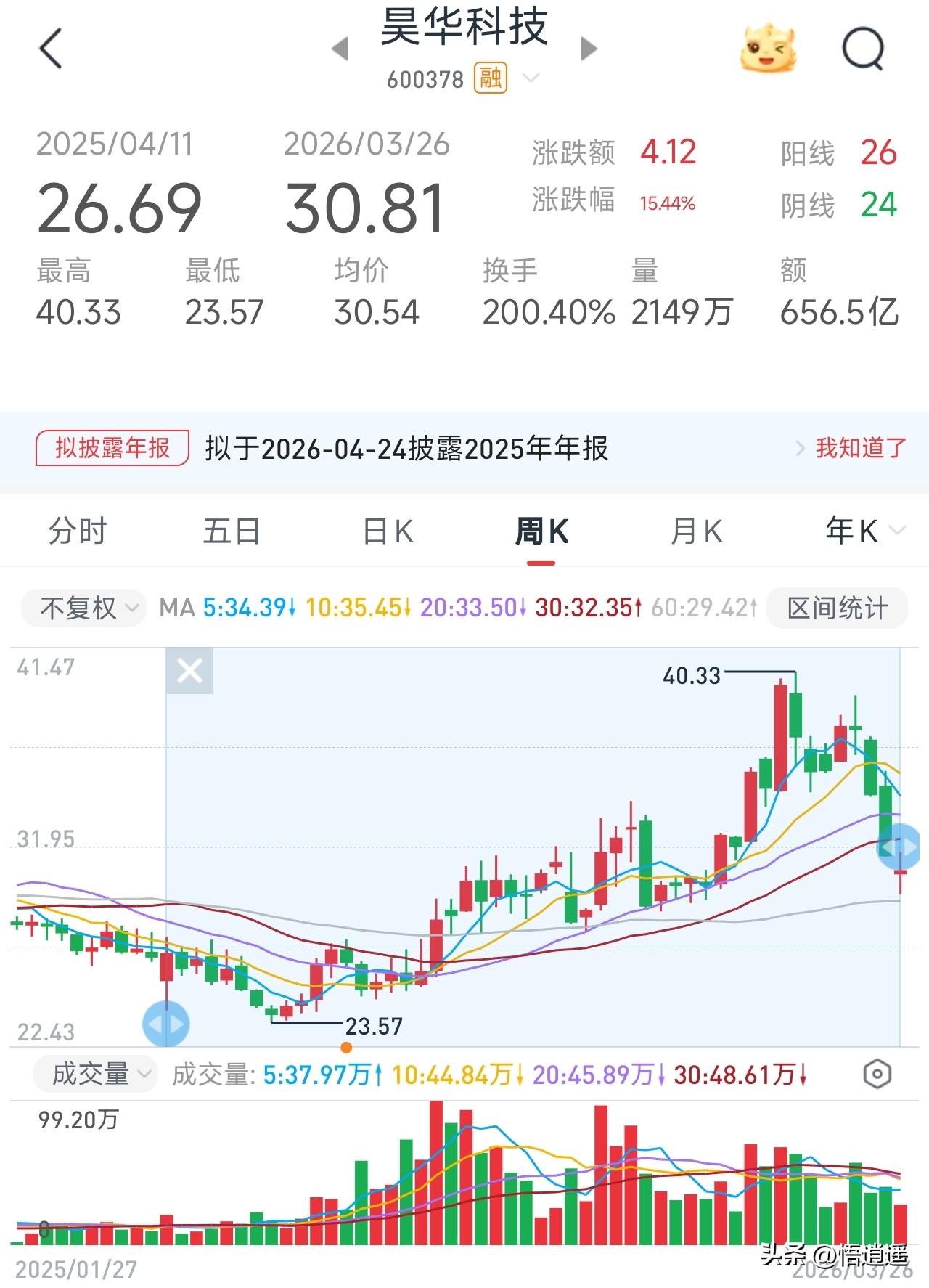Image resolution: width=929 pixels, height=1288 pixels.
Task: Expand the 年K chevron for more periods
Action: click(x=898, y=531)
